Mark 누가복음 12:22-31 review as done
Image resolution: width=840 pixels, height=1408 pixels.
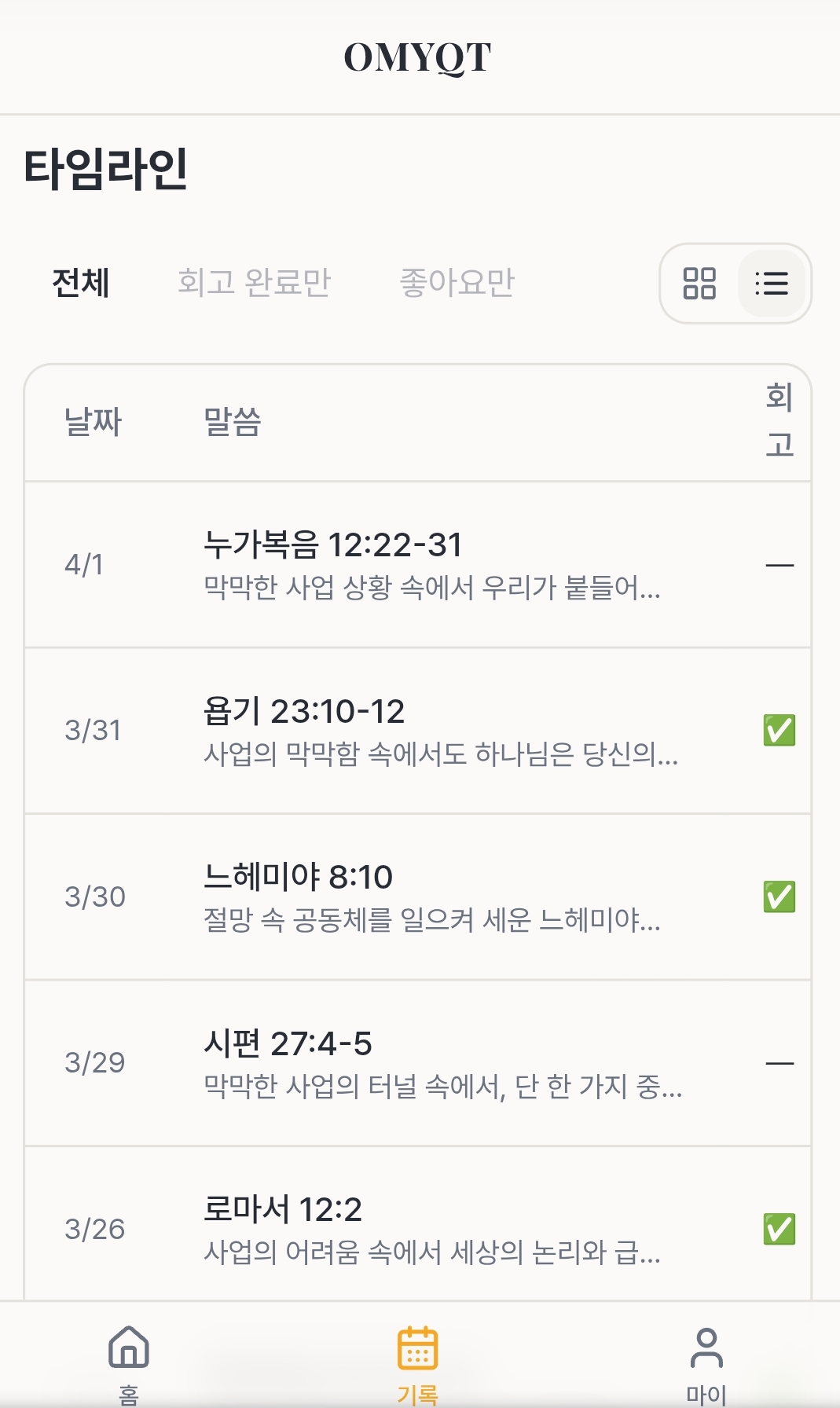[779, 565]
